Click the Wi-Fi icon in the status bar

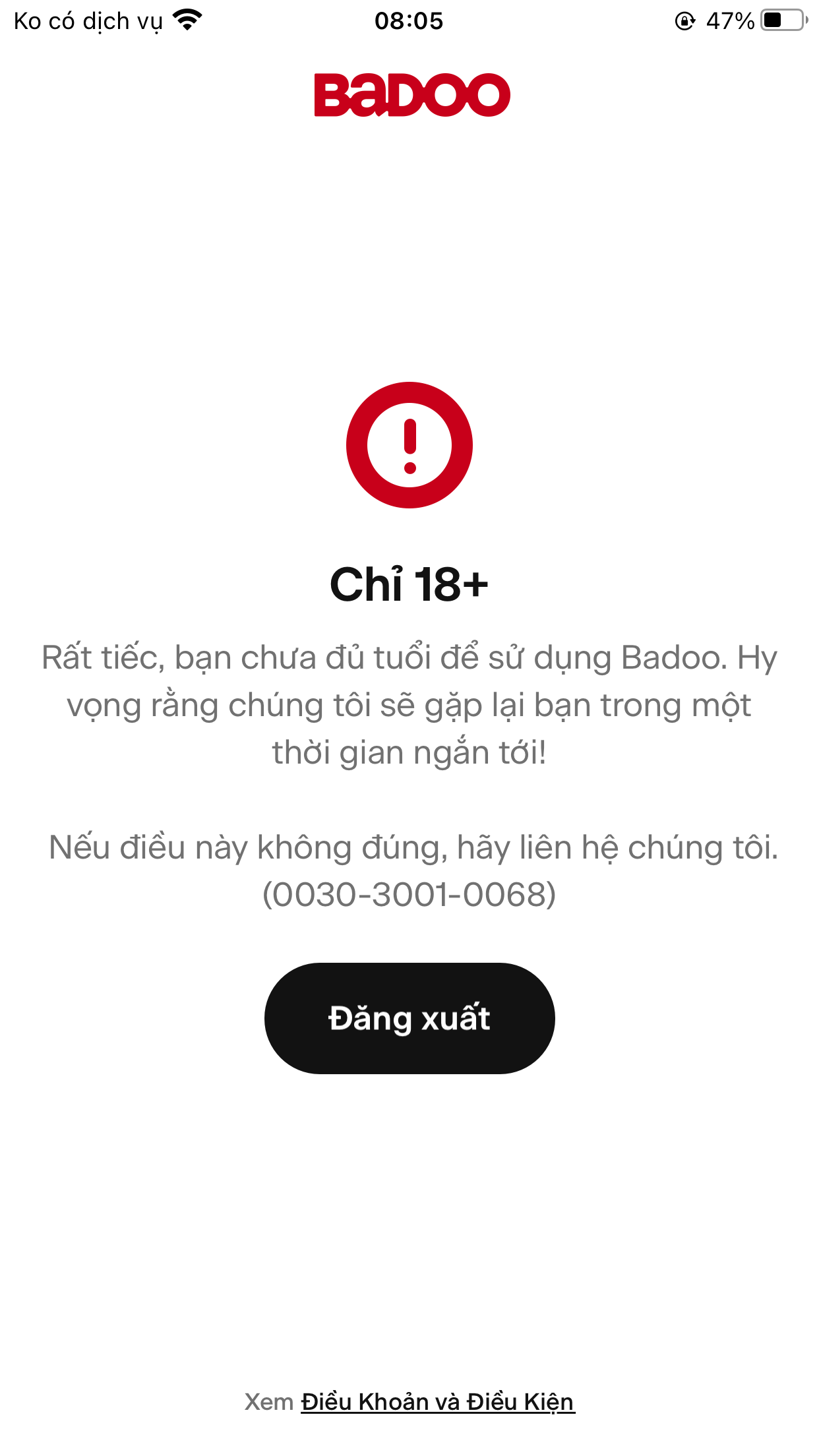[x=187, y=19]
